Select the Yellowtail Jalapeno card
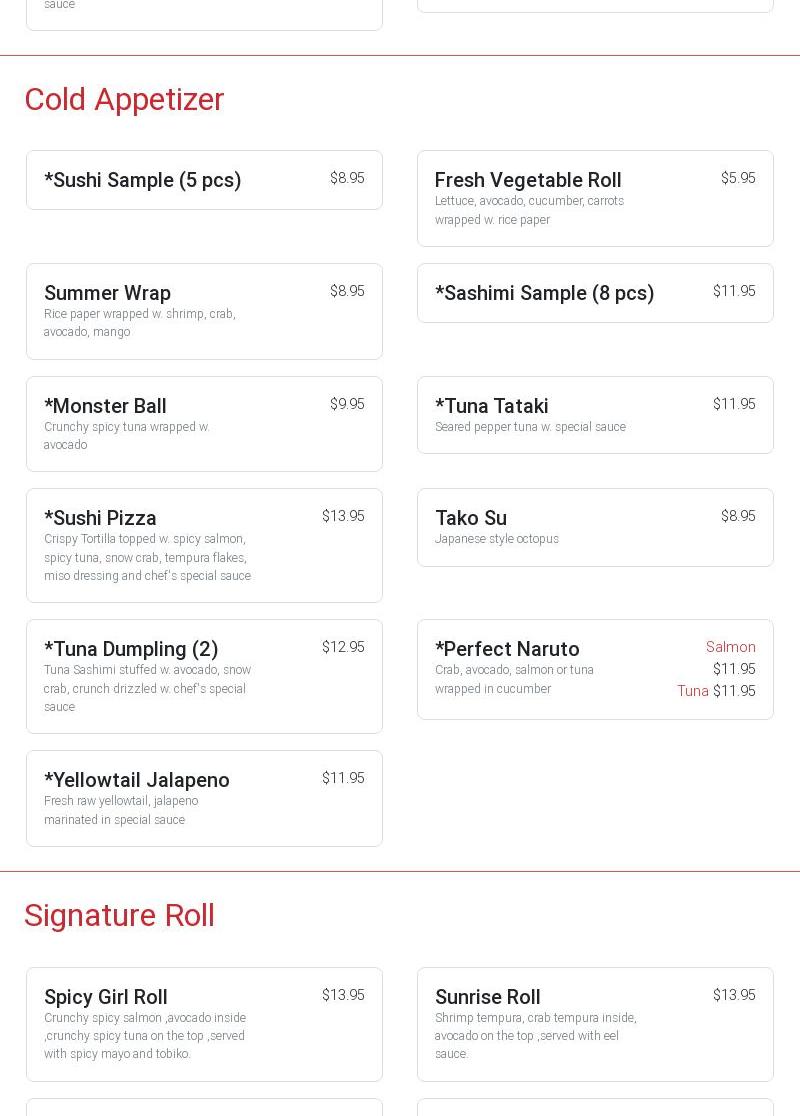Viewport: 800px width, 1116px height. point(204,798)
